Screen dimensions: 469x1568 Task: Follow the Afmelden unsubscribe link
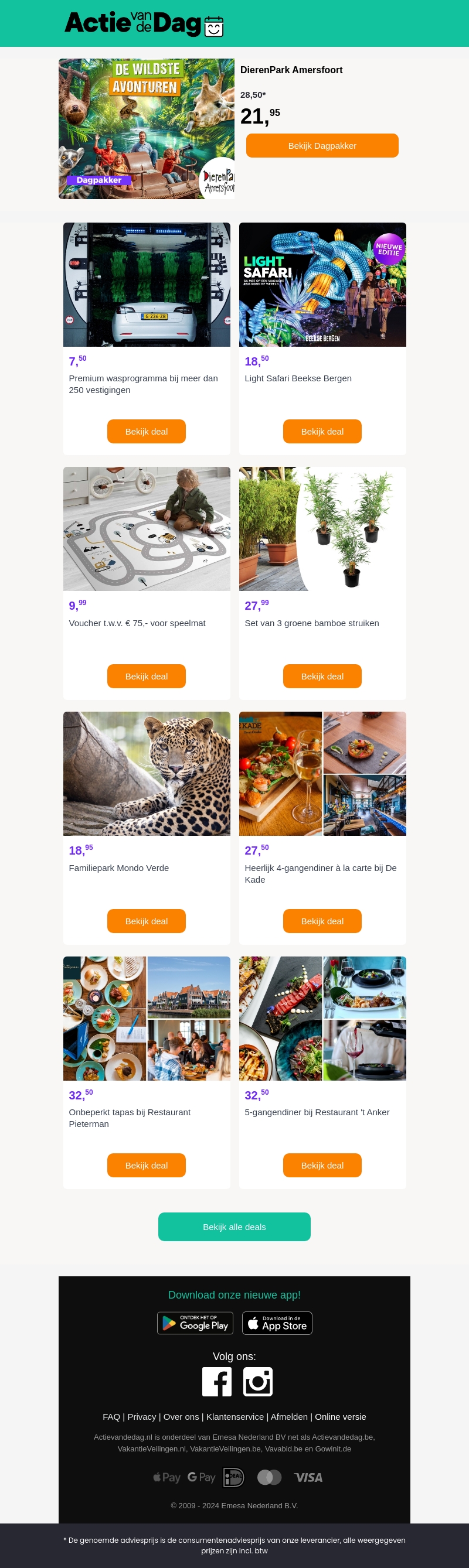[x=290, y=1416]
